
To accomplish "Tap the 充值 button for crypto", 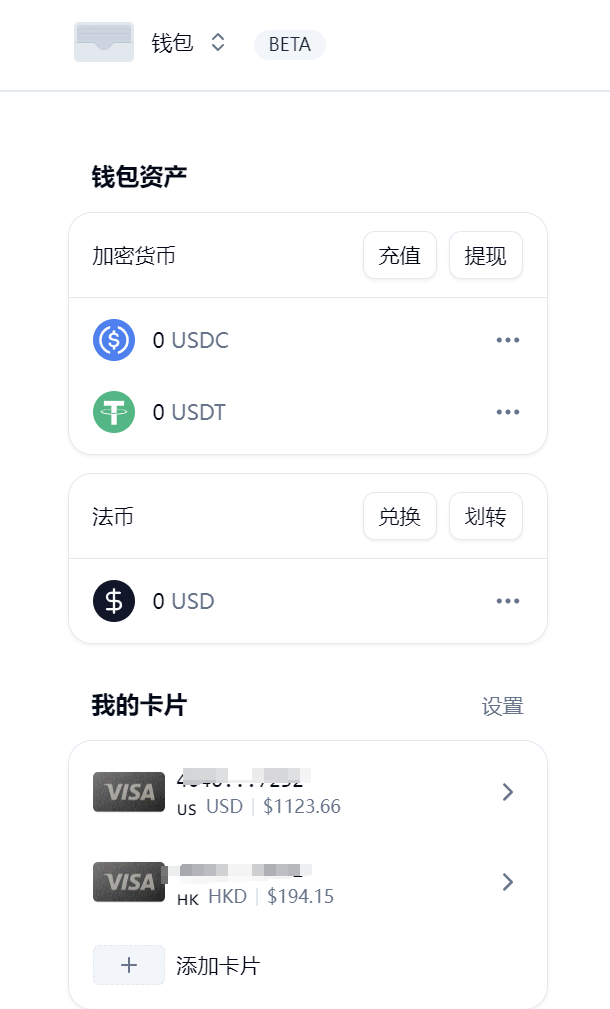I will tap(400, 256).
